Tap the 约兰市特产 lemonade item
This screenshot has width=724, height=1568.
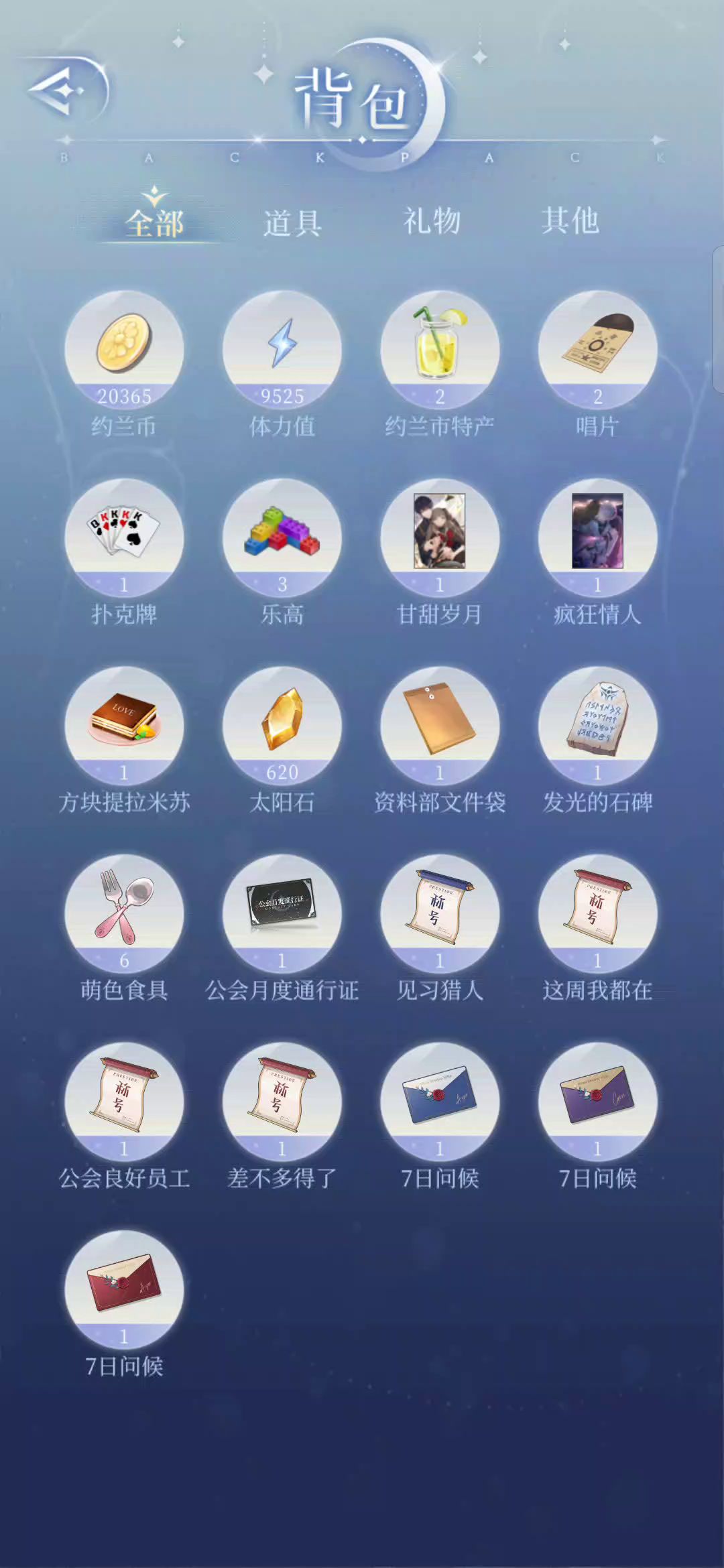coord(440,348)
